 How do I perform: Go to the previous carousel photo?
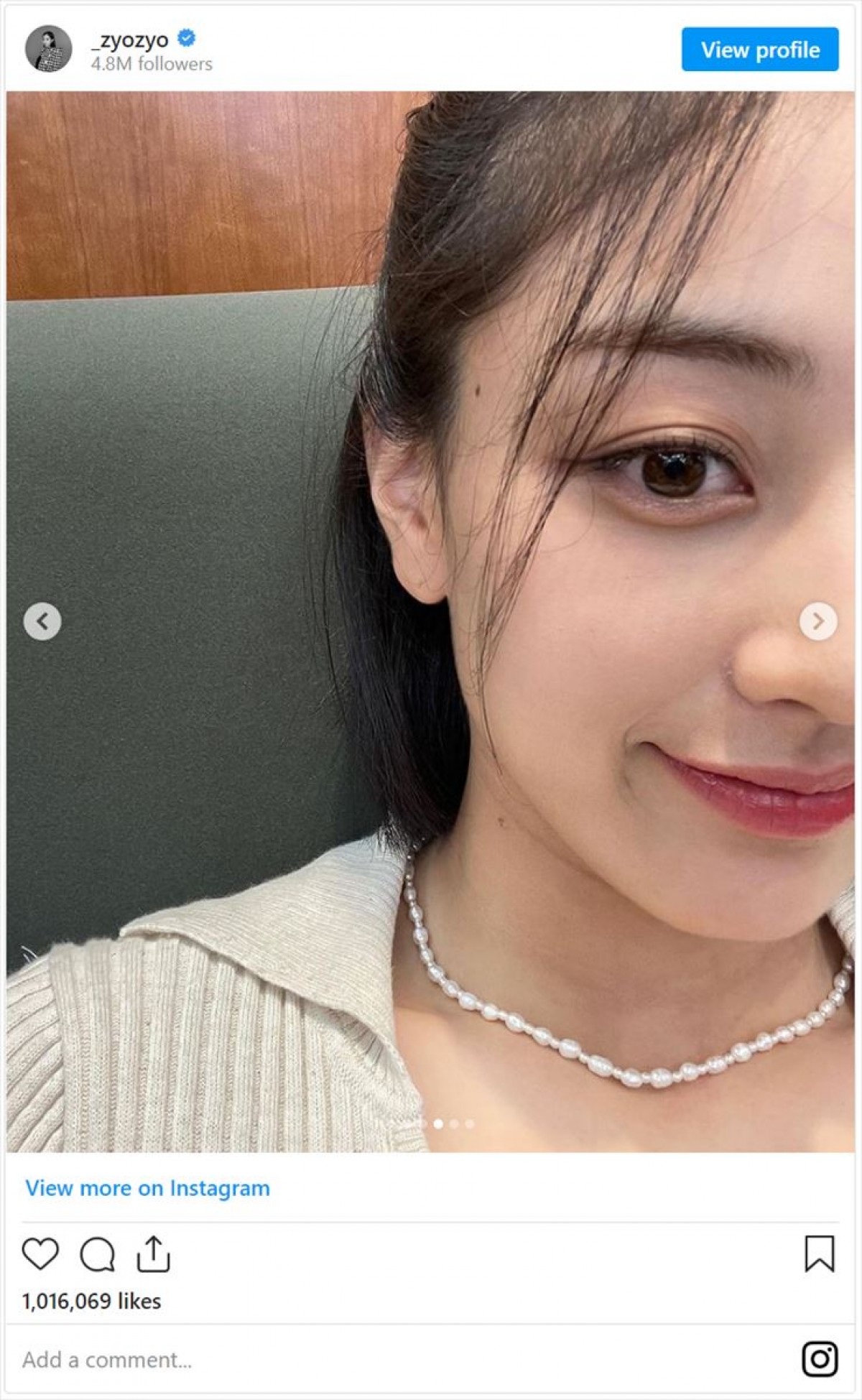(42, 621)
